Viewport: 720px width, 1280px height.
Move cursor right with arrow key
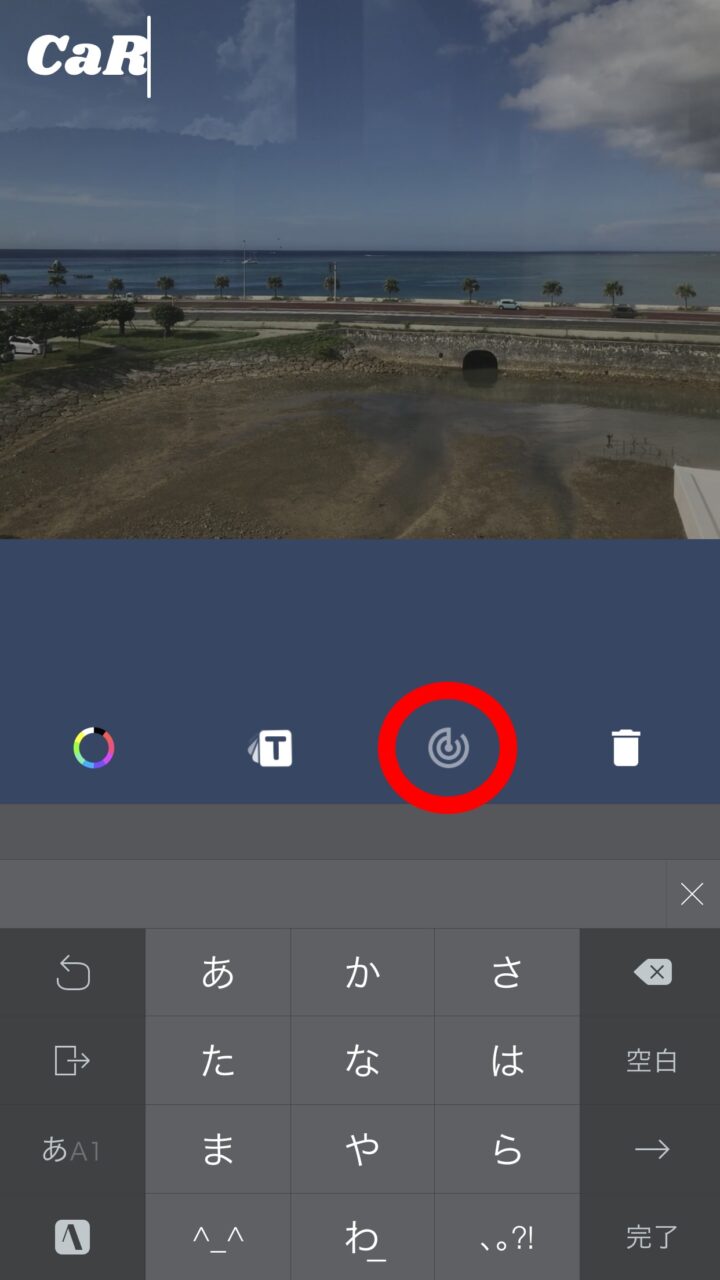[652, 1150]
